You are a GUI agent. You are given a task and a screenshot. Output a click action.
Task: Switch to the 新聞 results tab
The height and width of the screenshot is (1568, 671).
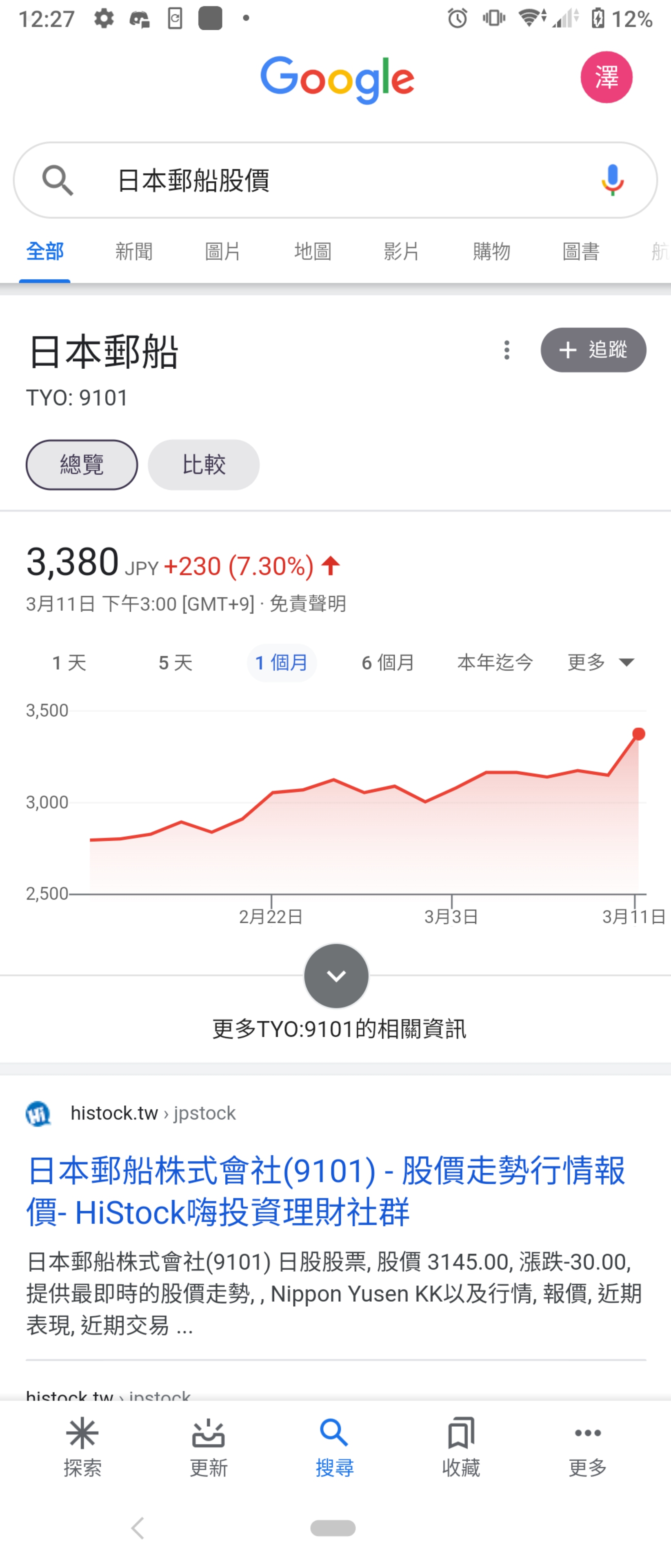134,252
